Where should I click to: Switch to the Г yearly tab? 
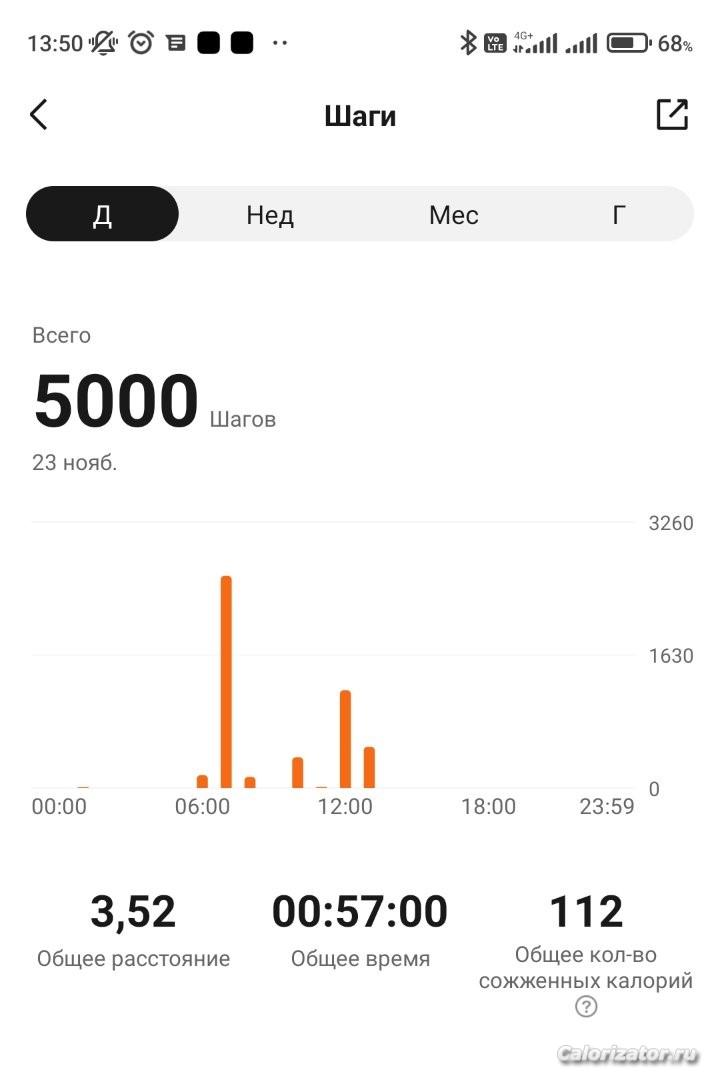[619, 214]
